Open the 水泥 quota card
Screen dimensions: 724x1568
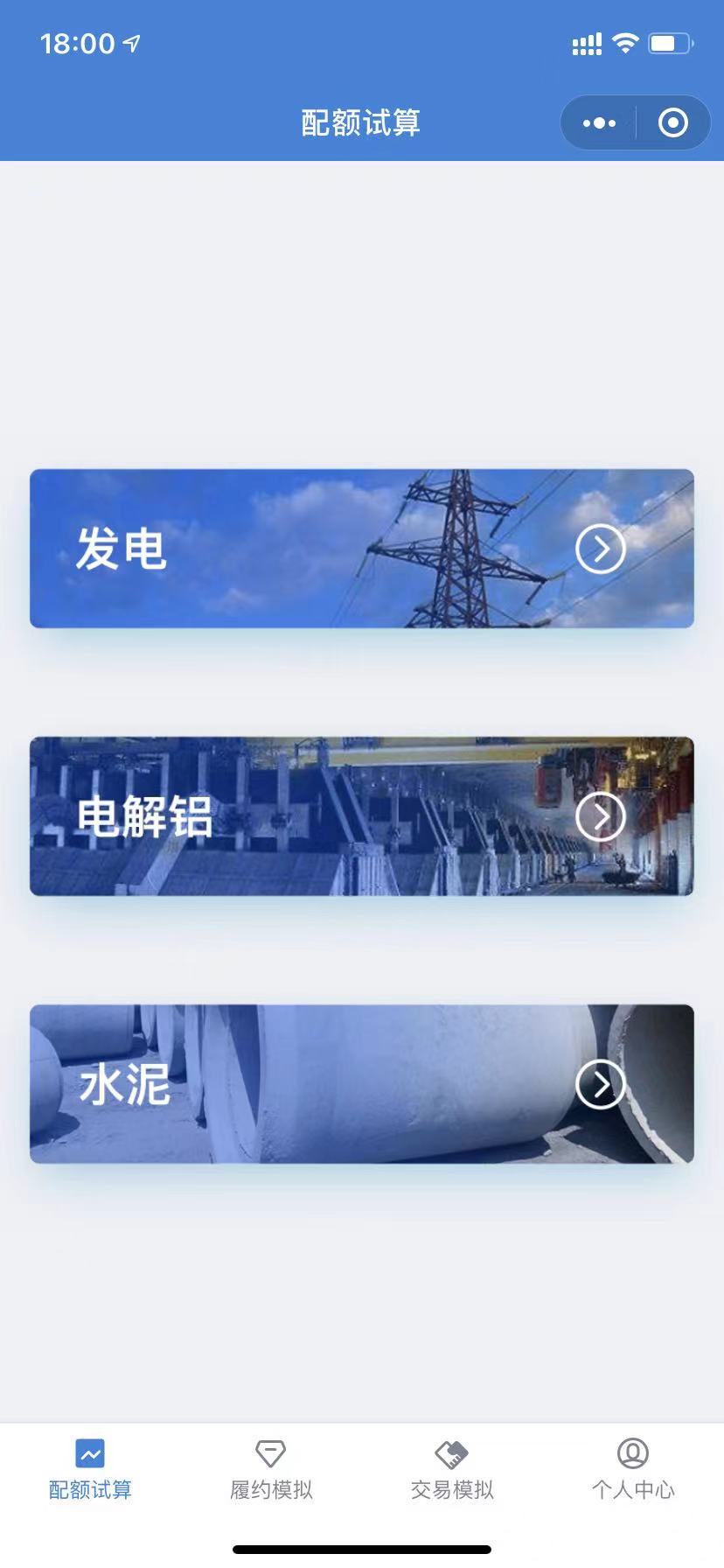(x=362, y=1084)
